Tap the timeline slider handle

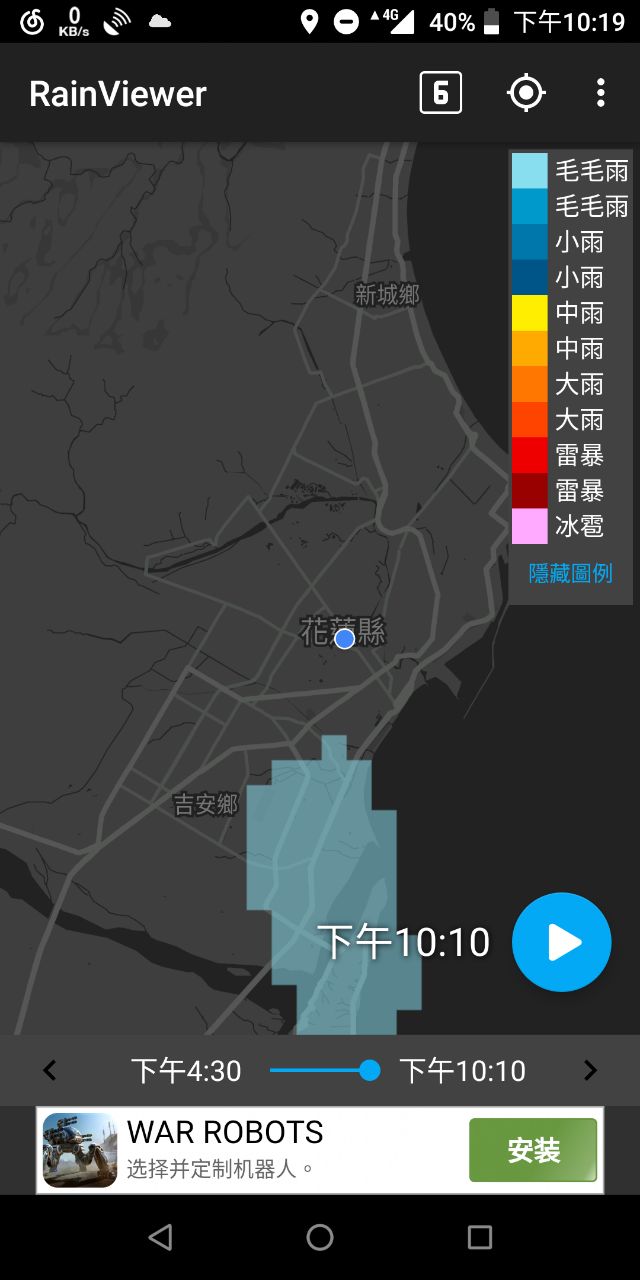(x=369, y=1071)
